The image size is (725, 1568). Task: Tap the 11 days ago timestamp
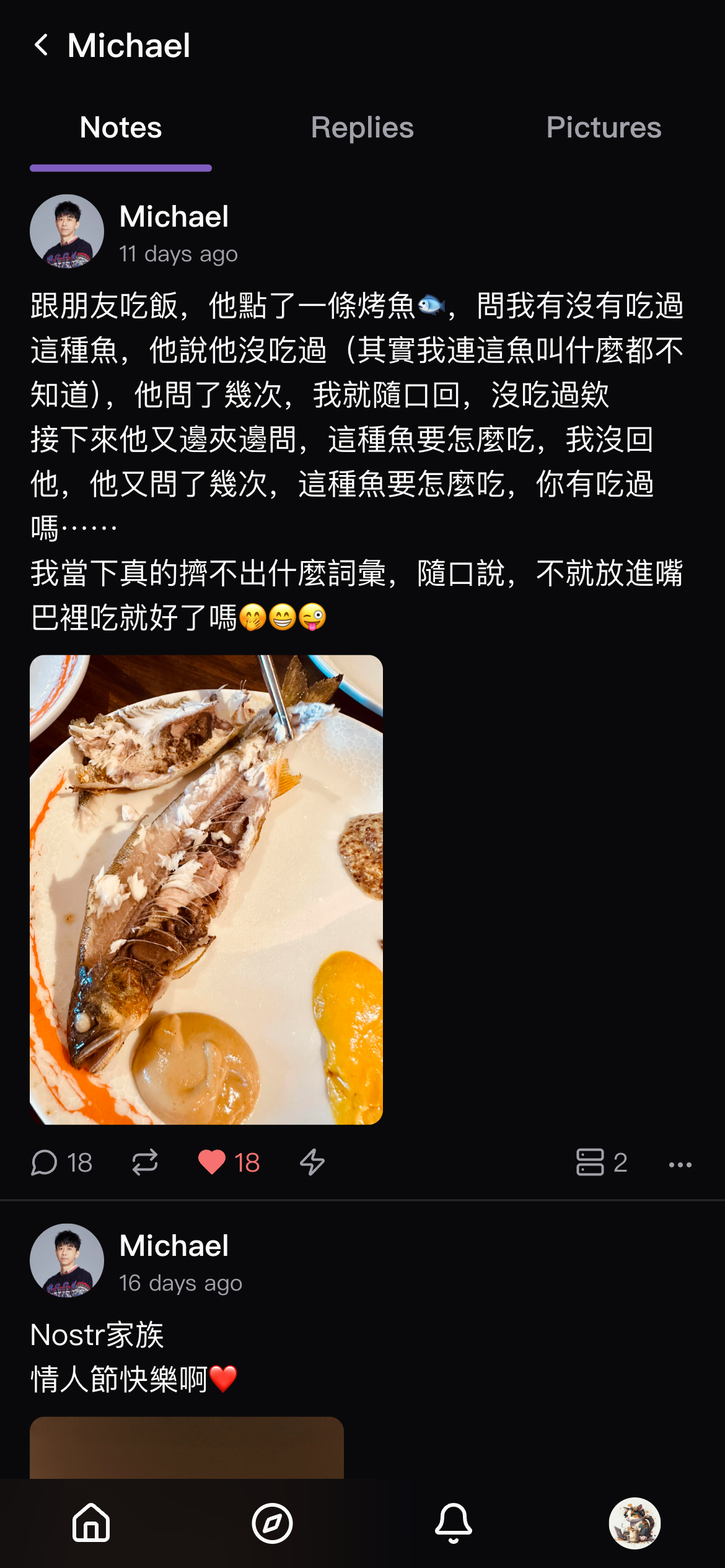coord(178,253)
